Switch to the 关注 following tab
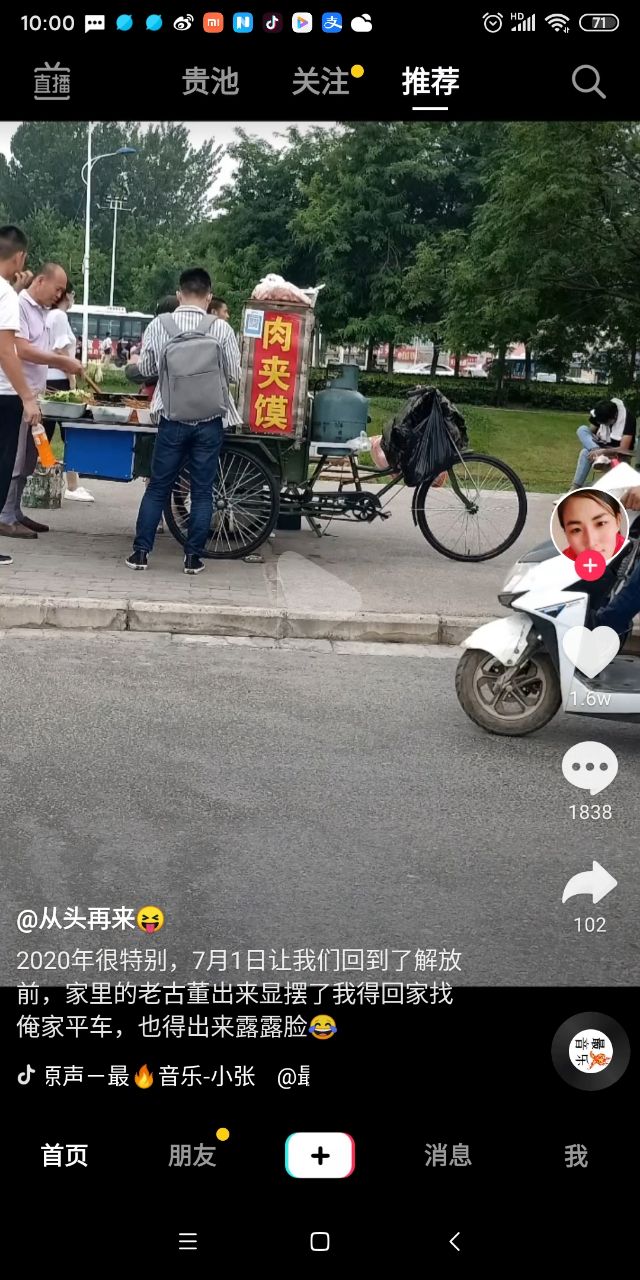 coord(321,82)
